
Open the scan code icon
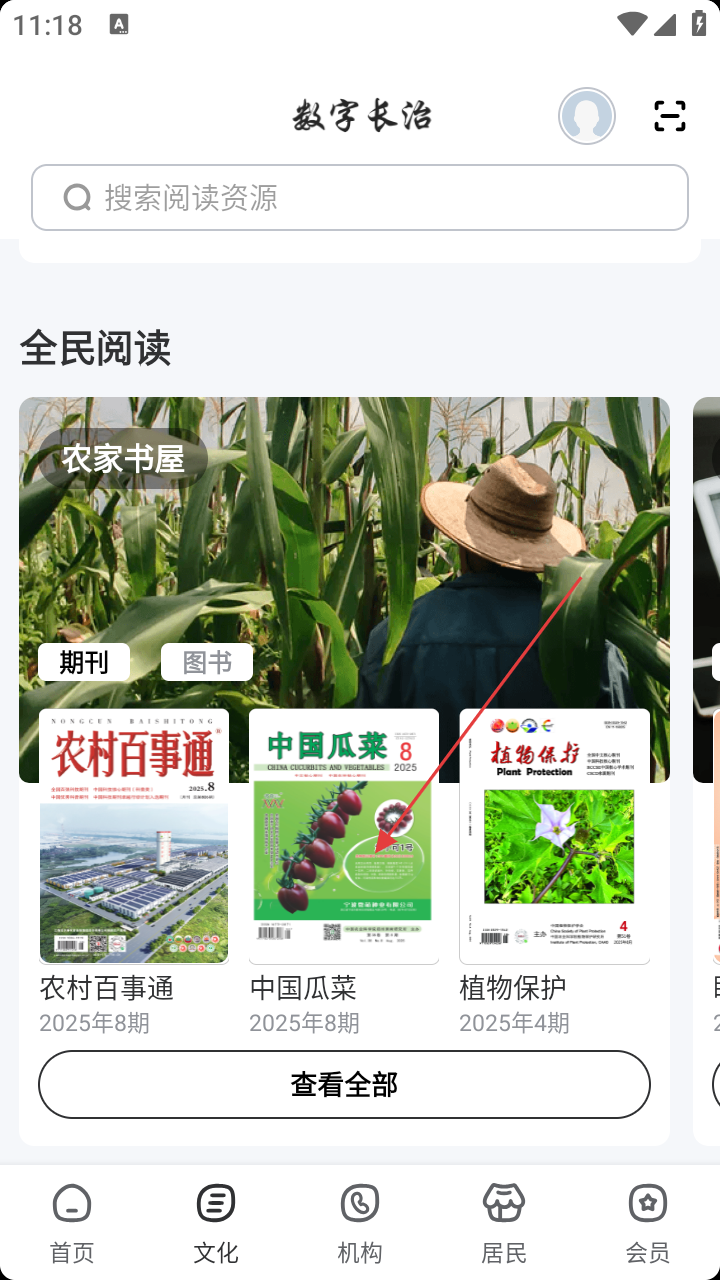[x=670, y=117]
